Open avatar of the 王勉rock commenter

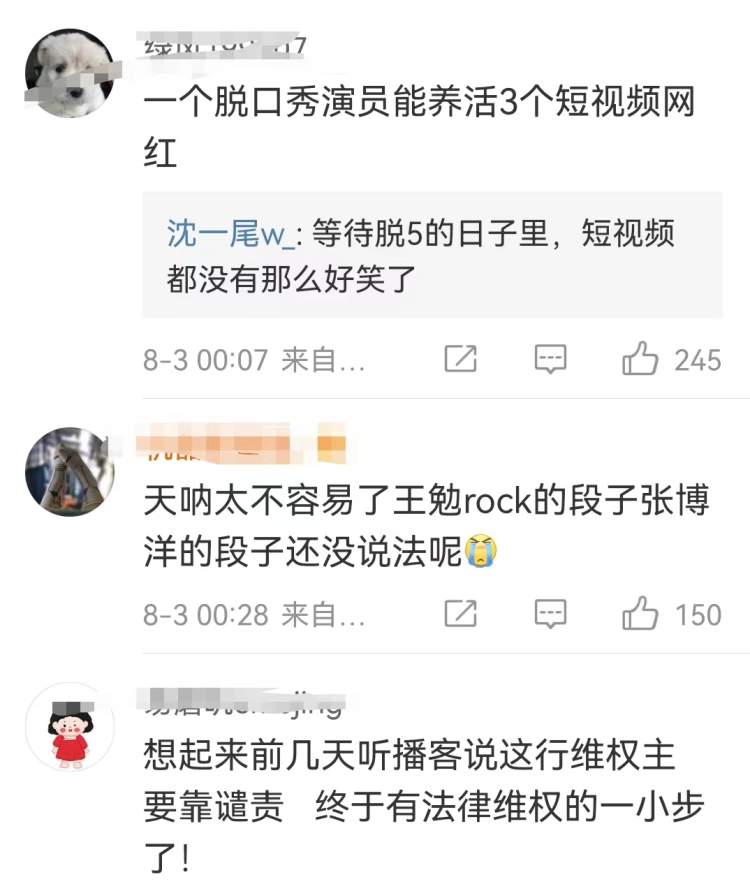pos(69,472)
